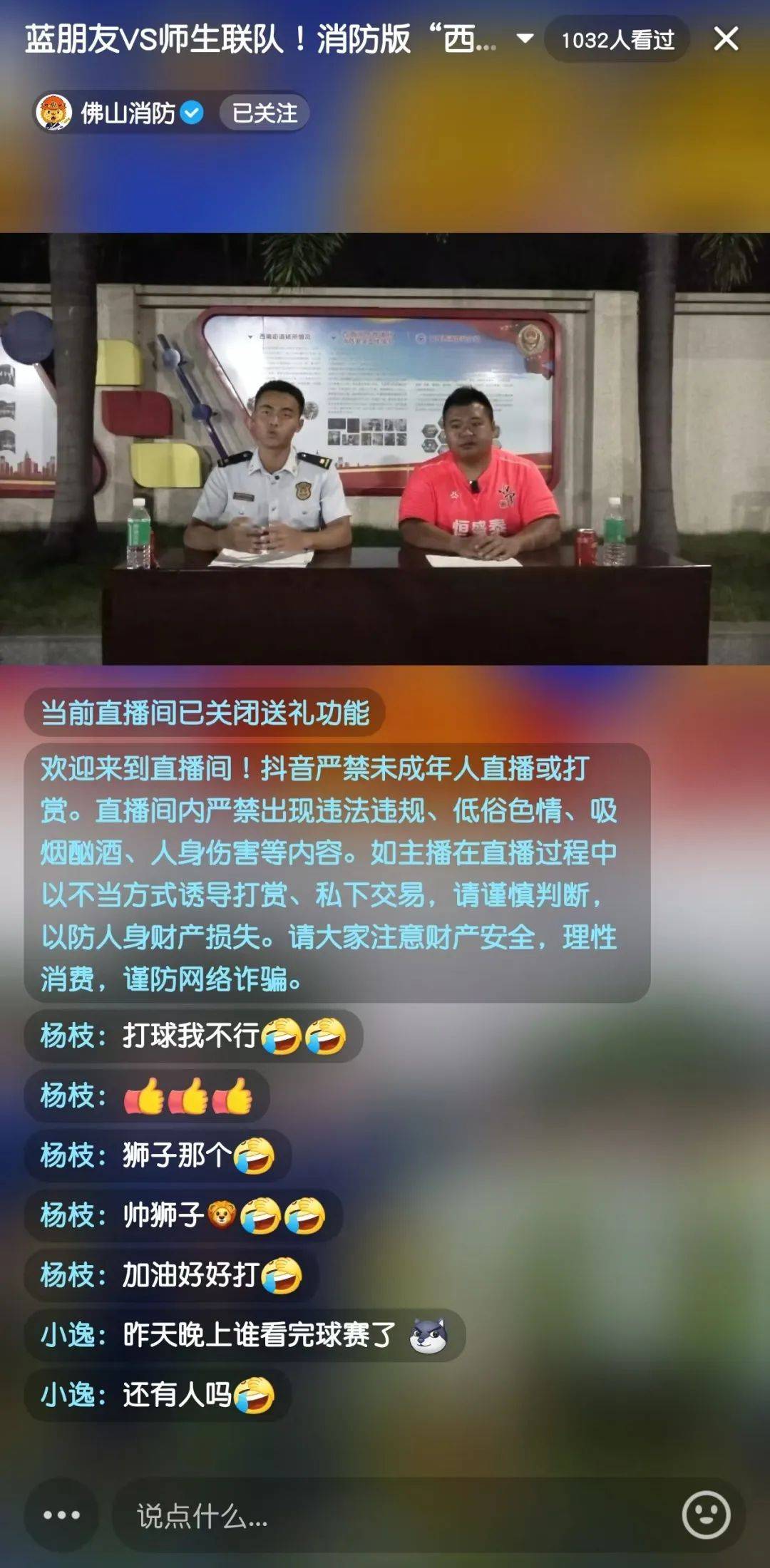Open the three-dot more options menu
The width and height of the screenshot is (770, 1568).
[62, 1515]
